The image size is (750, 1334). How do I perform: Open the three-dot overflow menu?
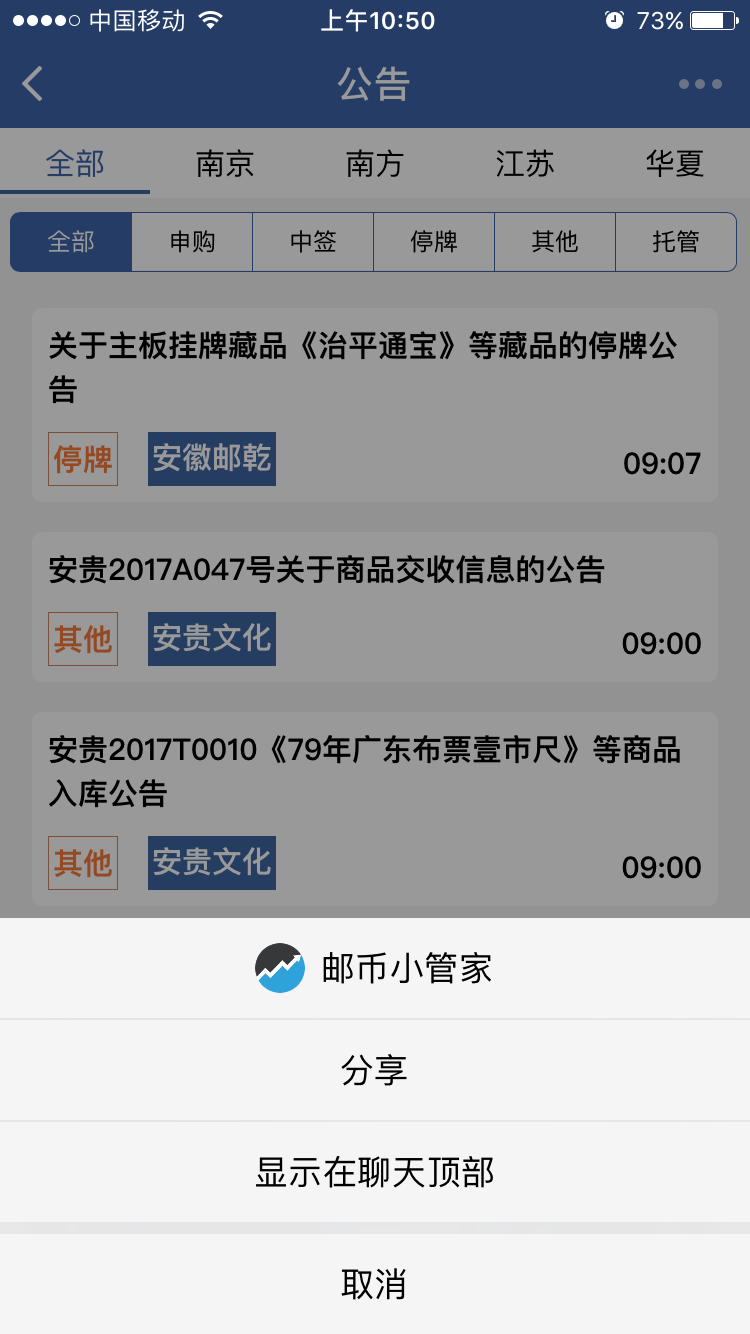click(700, 84)
